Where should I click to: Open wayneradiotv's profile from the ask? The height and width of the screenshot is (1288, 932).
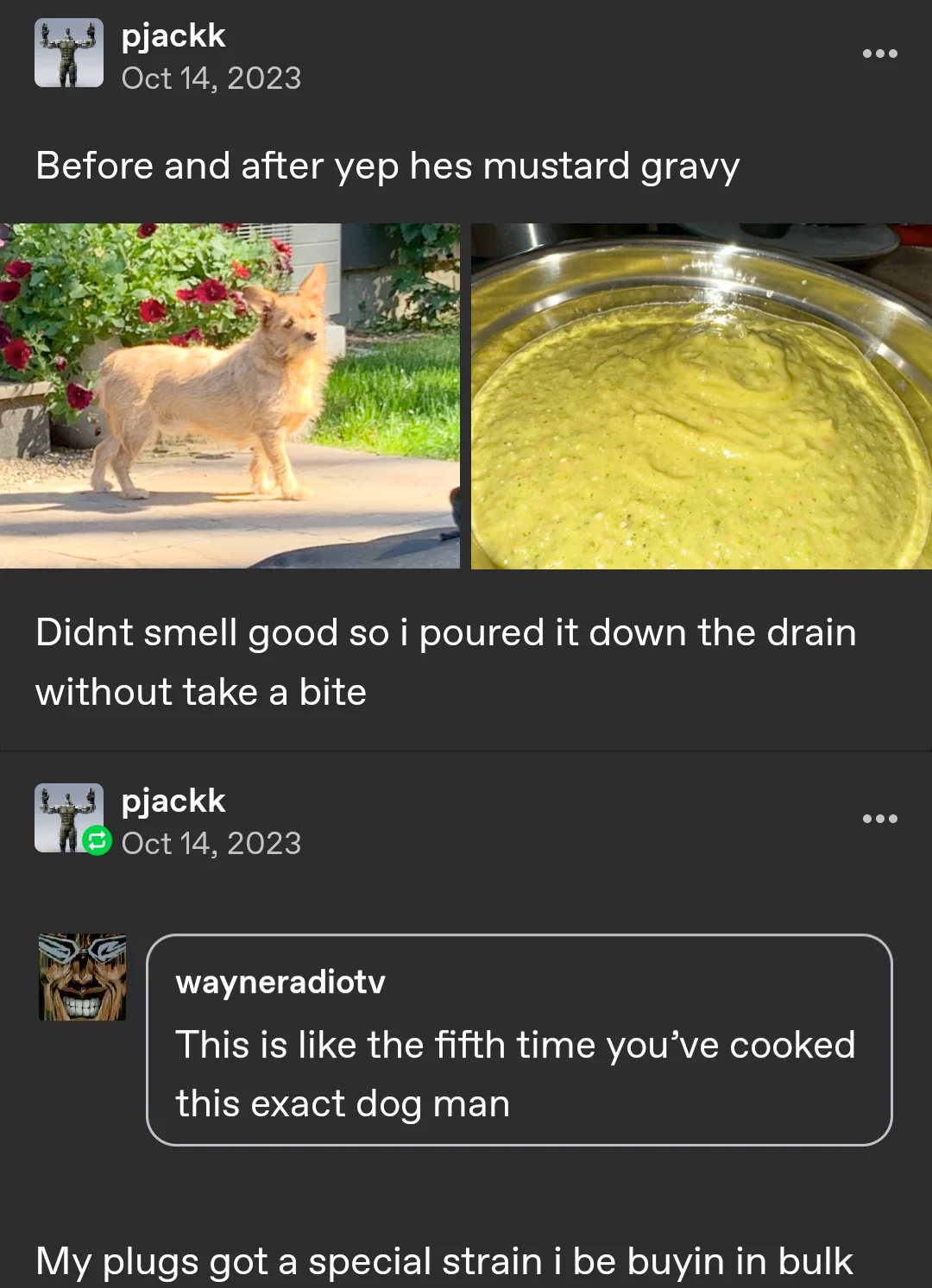pyautogui.click(x=280, y=983)
